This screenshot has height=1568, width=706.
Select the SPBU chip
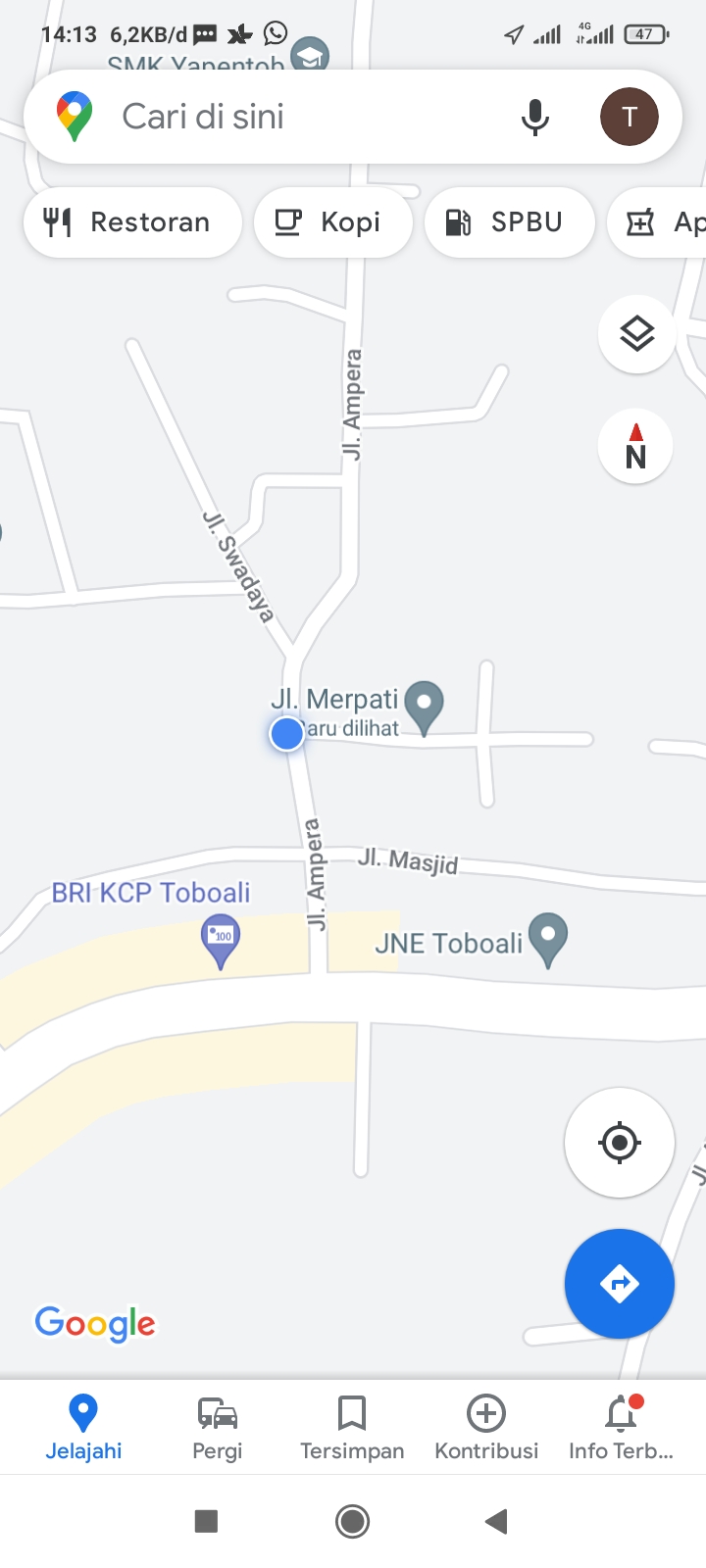509,222
